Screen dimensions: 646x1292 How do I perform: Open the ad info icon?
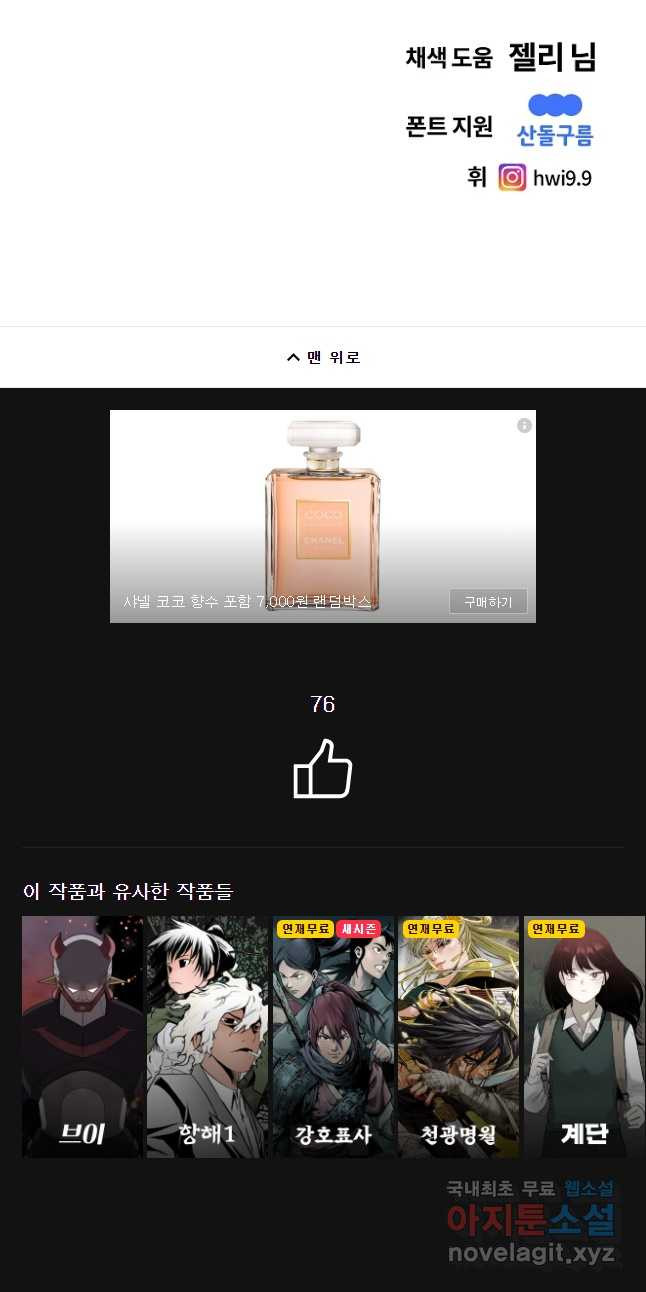pos(524,425)
